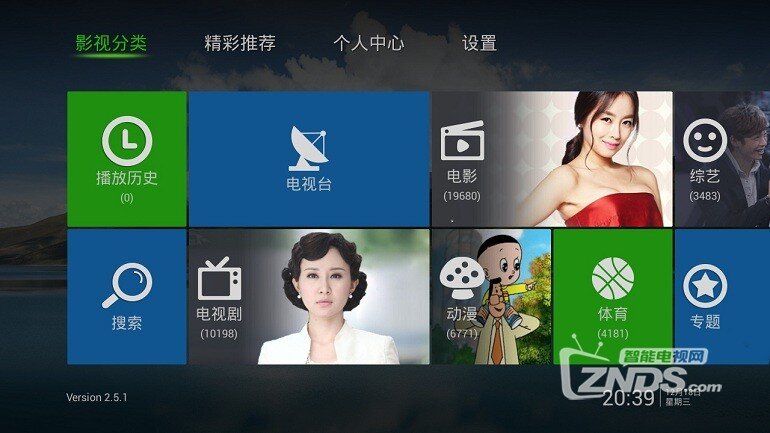Tap the 搜索 tile

pyautogui.click(x=126, y=296)
